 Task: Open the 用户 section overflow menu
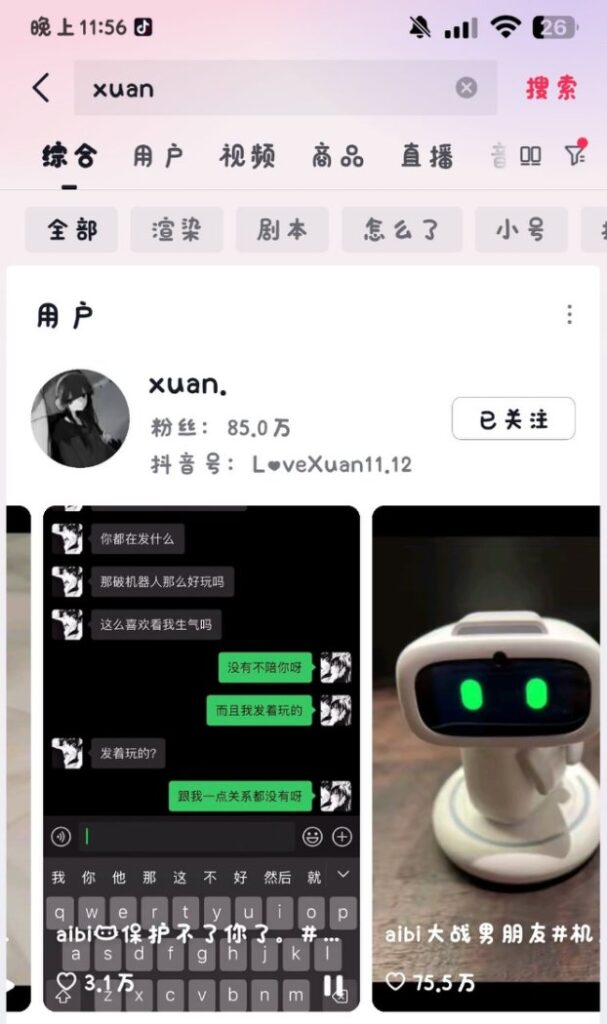click(569, 315)
